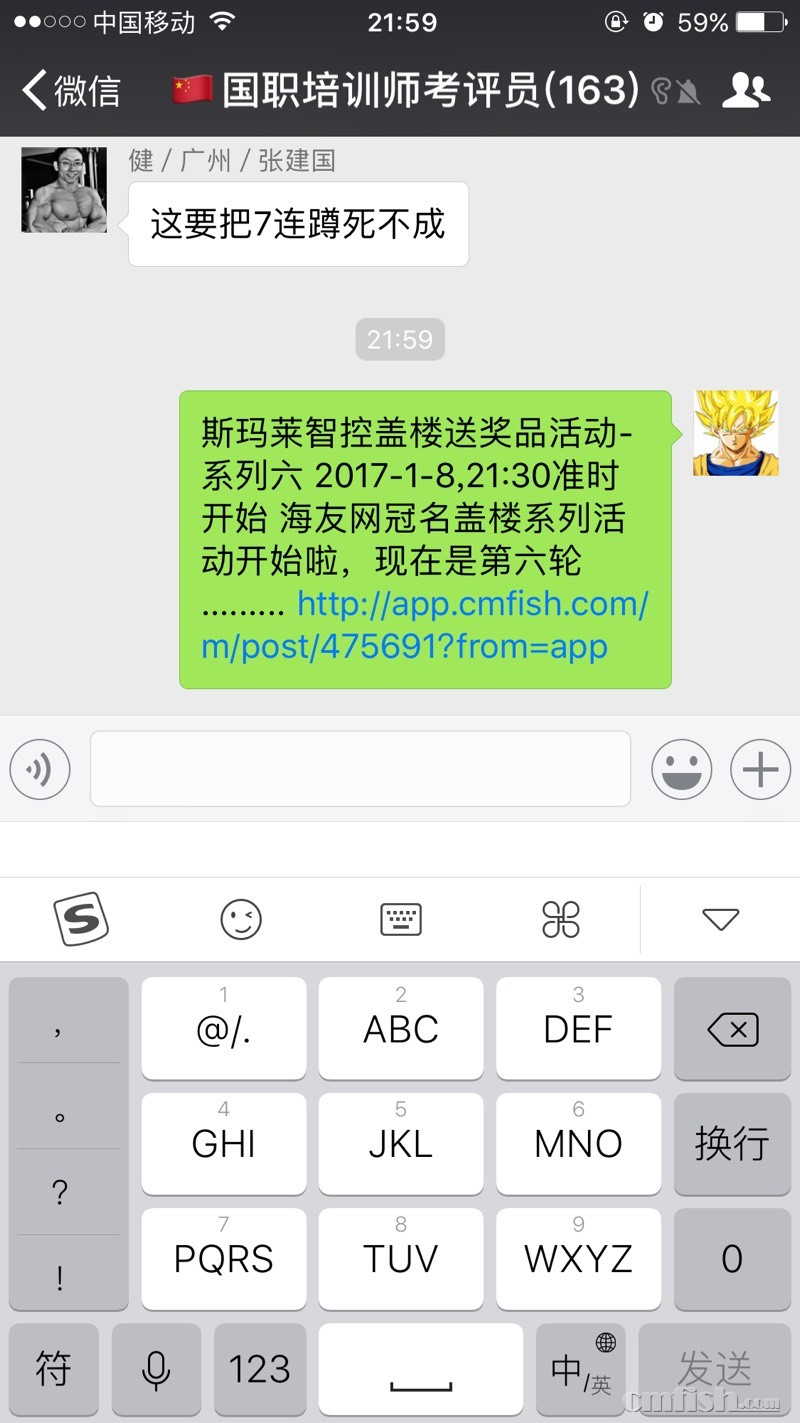The height and width of the screenshot is (1423, 800).
Task: Go back to the 微信 chat list
Action: tap(70, 91)
